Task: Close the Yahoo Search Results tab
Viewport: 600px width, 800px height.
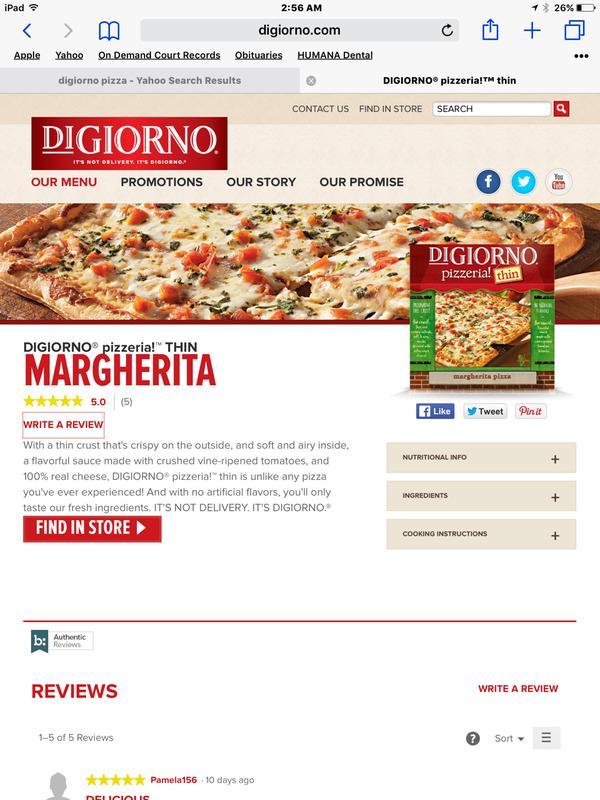Action: [311, 80]
